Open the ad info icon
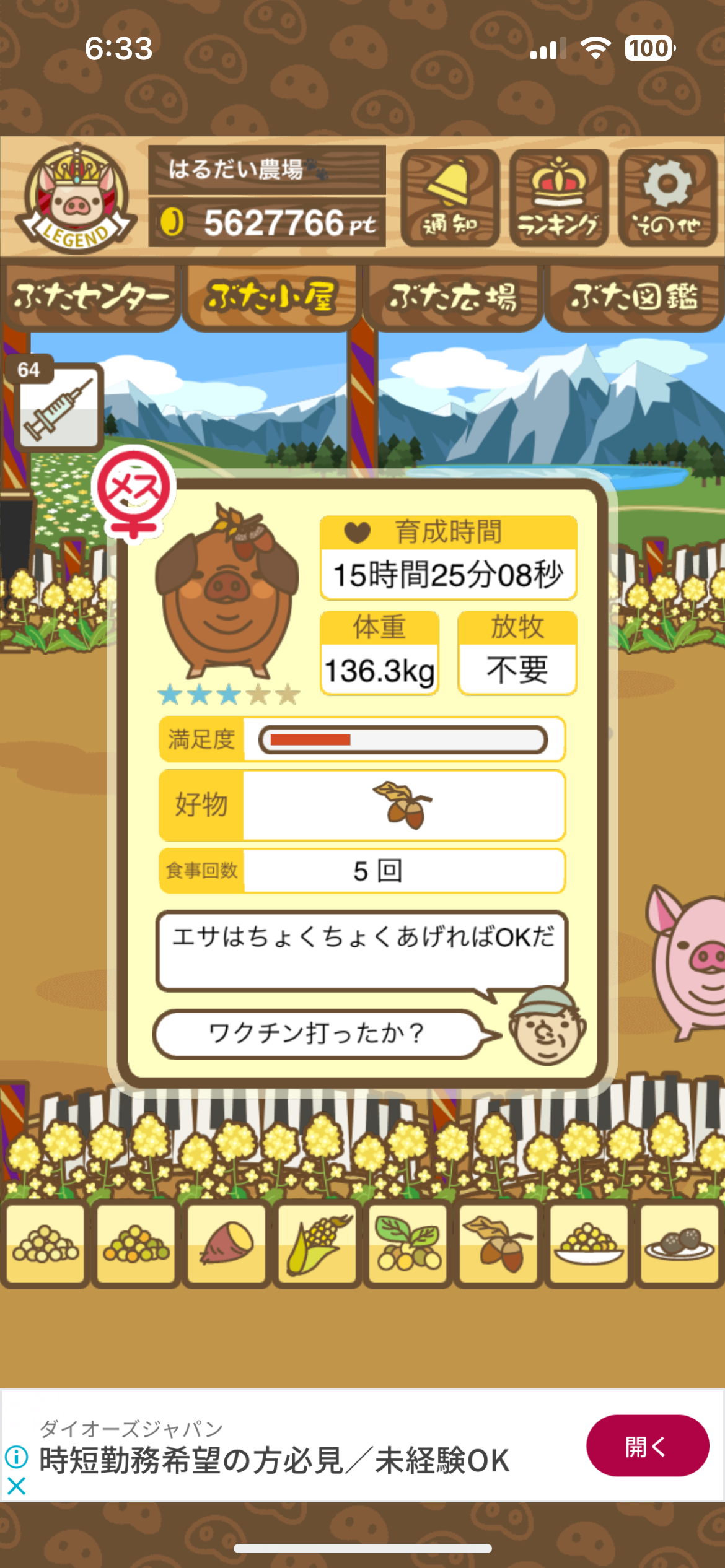Image resolution: width=725 pixels, height=1568 pixels. [x=17, y=1457]
